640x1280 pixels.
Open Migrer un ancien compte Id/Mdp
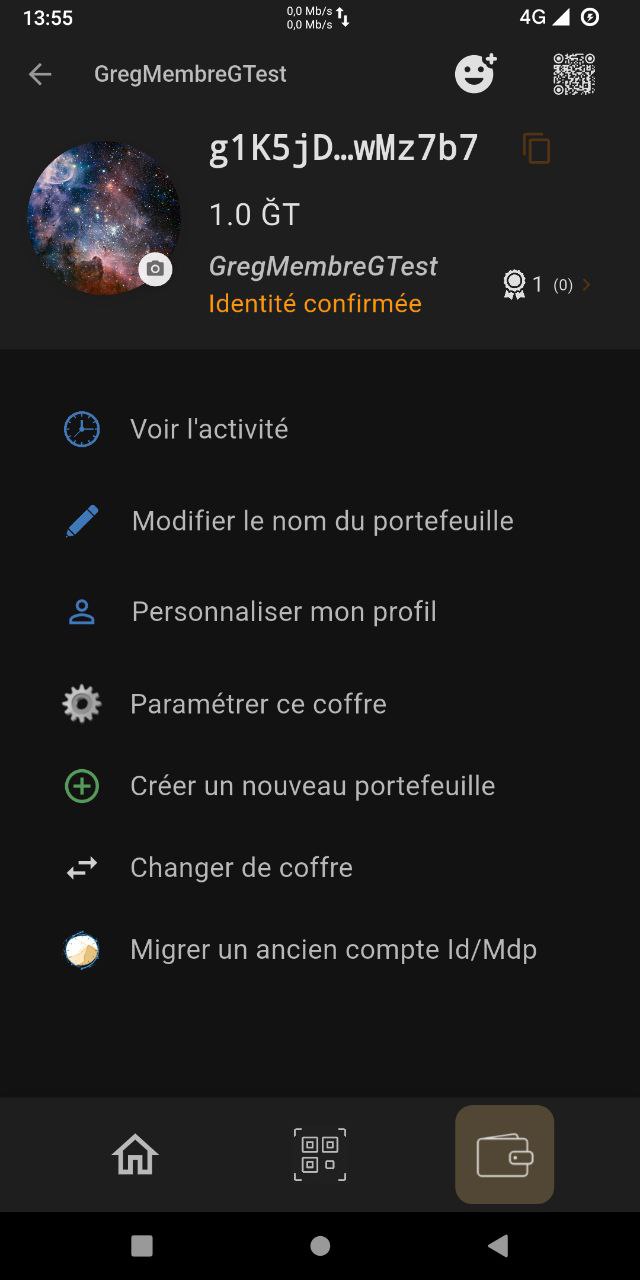pos(333,950)
